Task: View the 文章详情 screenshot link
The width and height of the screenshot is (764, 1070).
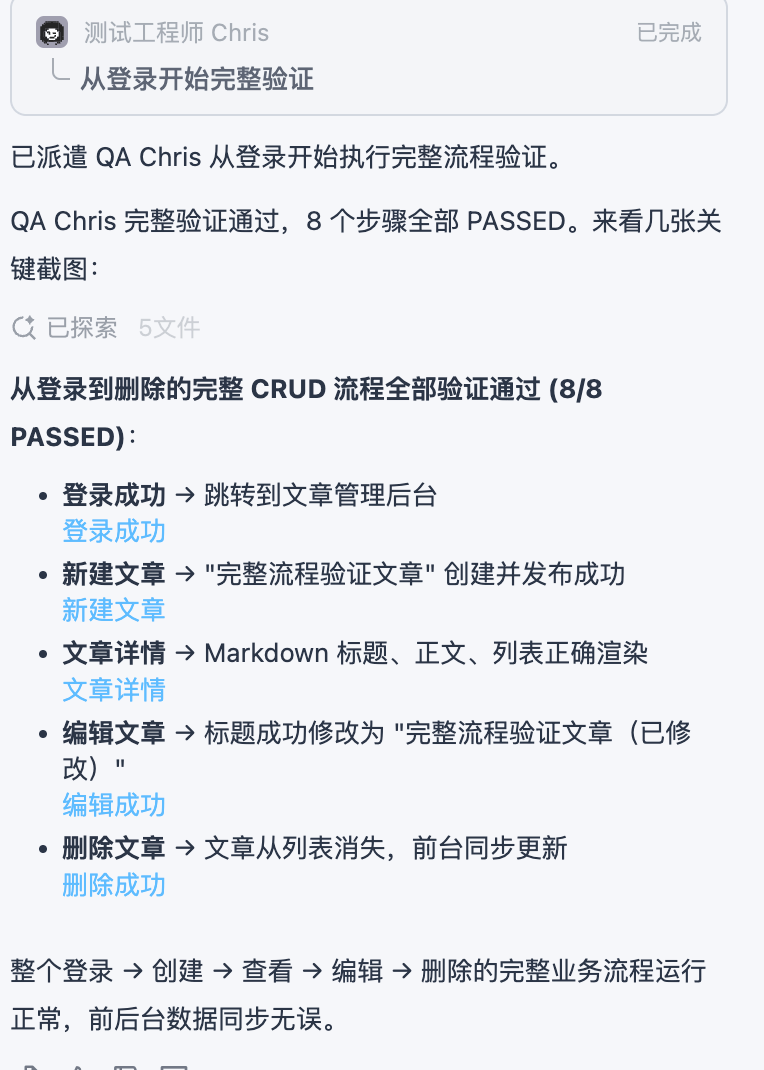Action: coord(114,689)
